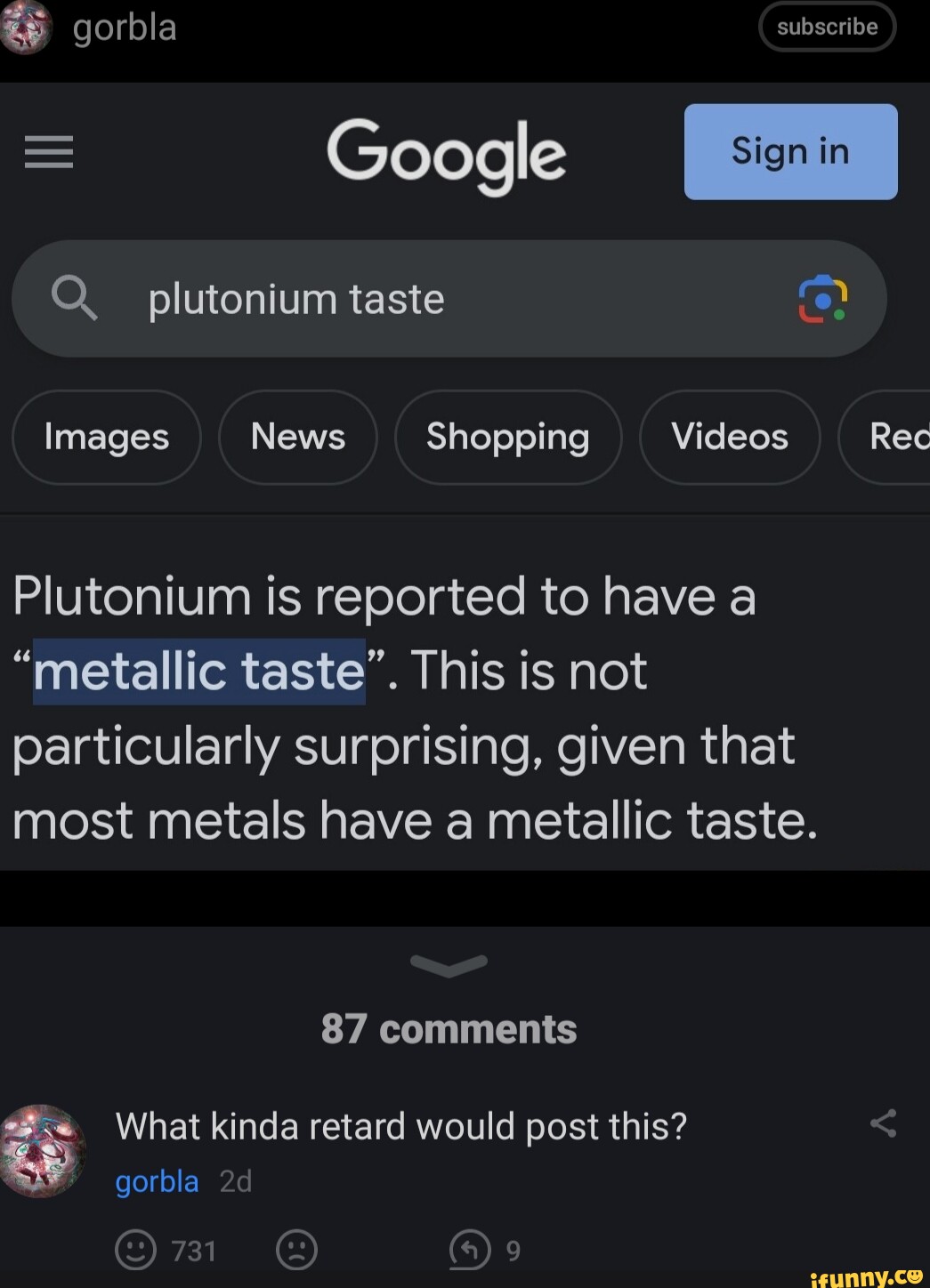Open the hamburger navigation menu
This screenshot has width=930, height=1288.
(x=47, y=151)
